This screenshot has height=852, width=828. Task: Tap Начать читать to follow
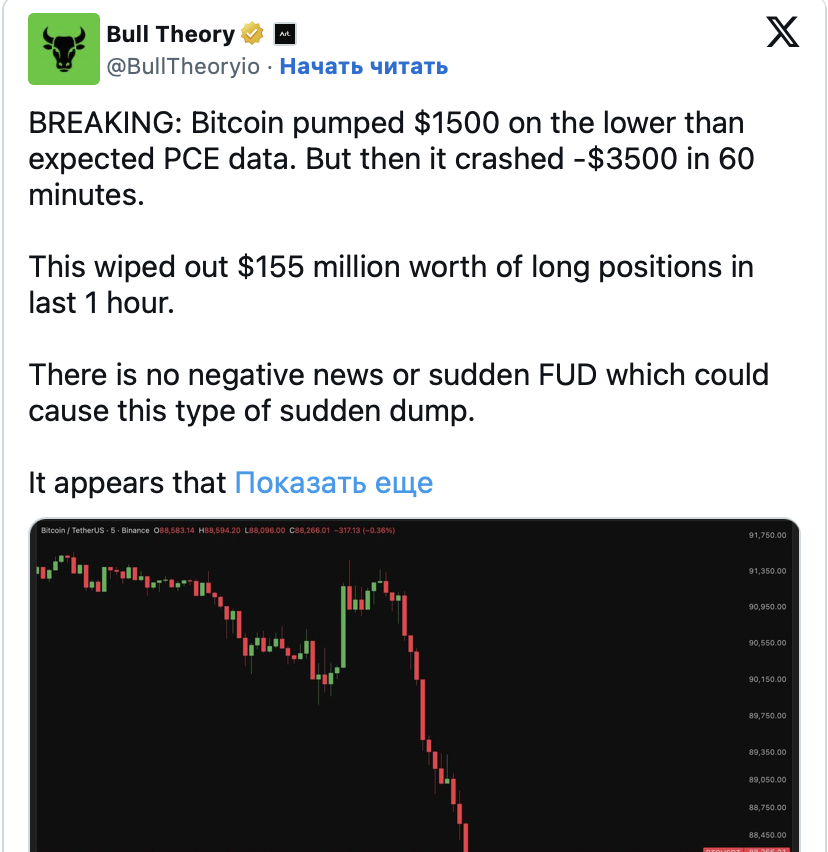(363, 67)
